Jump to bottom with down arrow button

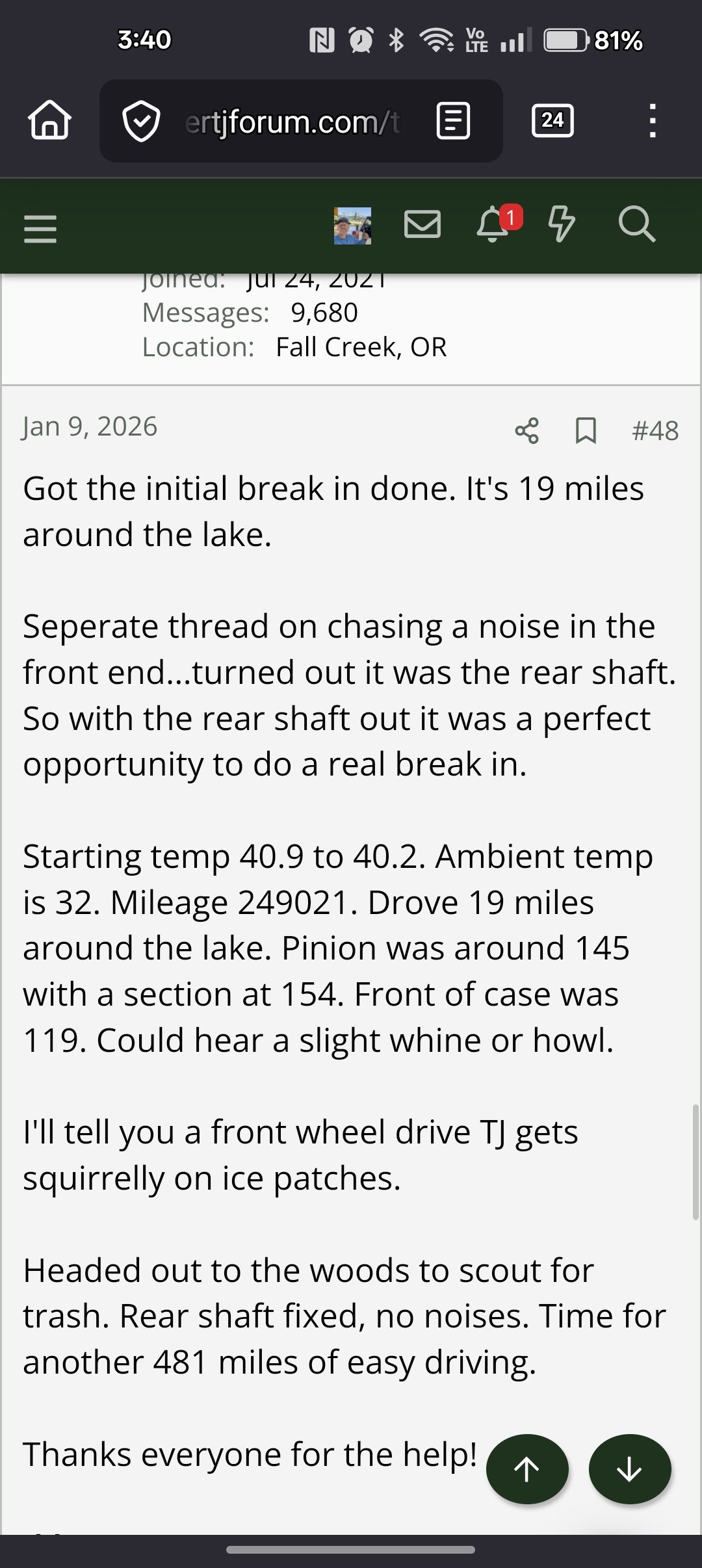coord(629,1469)
